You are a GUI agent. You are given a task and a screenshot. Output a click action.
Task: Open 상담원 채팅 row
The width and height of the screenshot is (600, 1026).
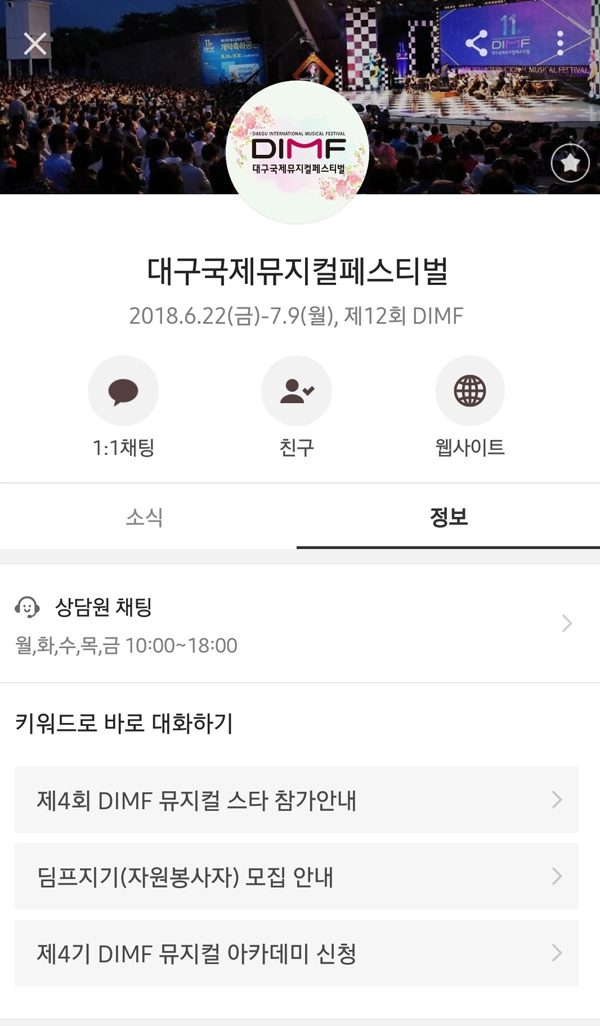click(x=296, y=623)
